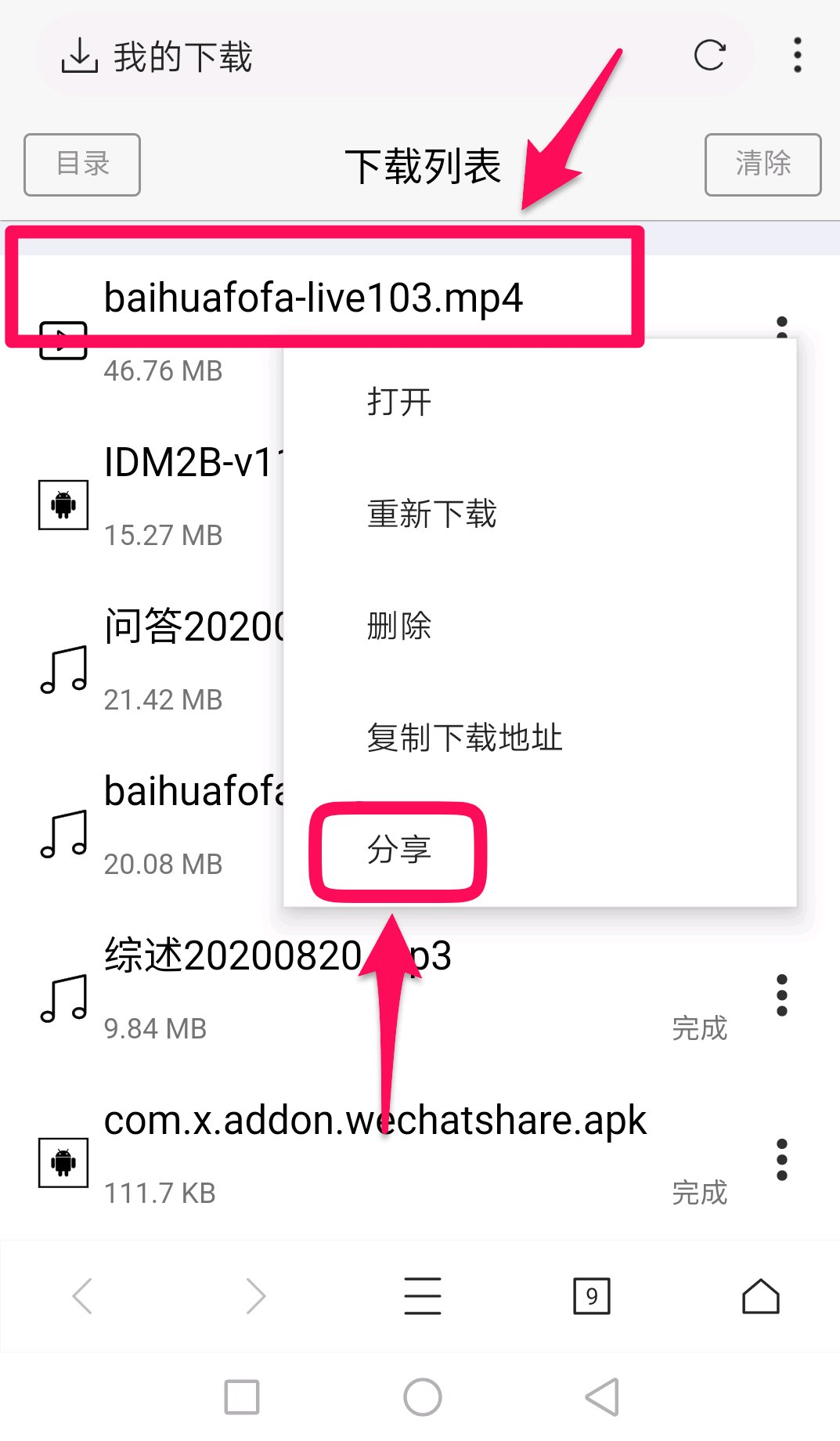Open more options for 综述20200820 mp3
840x1441 pixels.
[x=781, y=995]
